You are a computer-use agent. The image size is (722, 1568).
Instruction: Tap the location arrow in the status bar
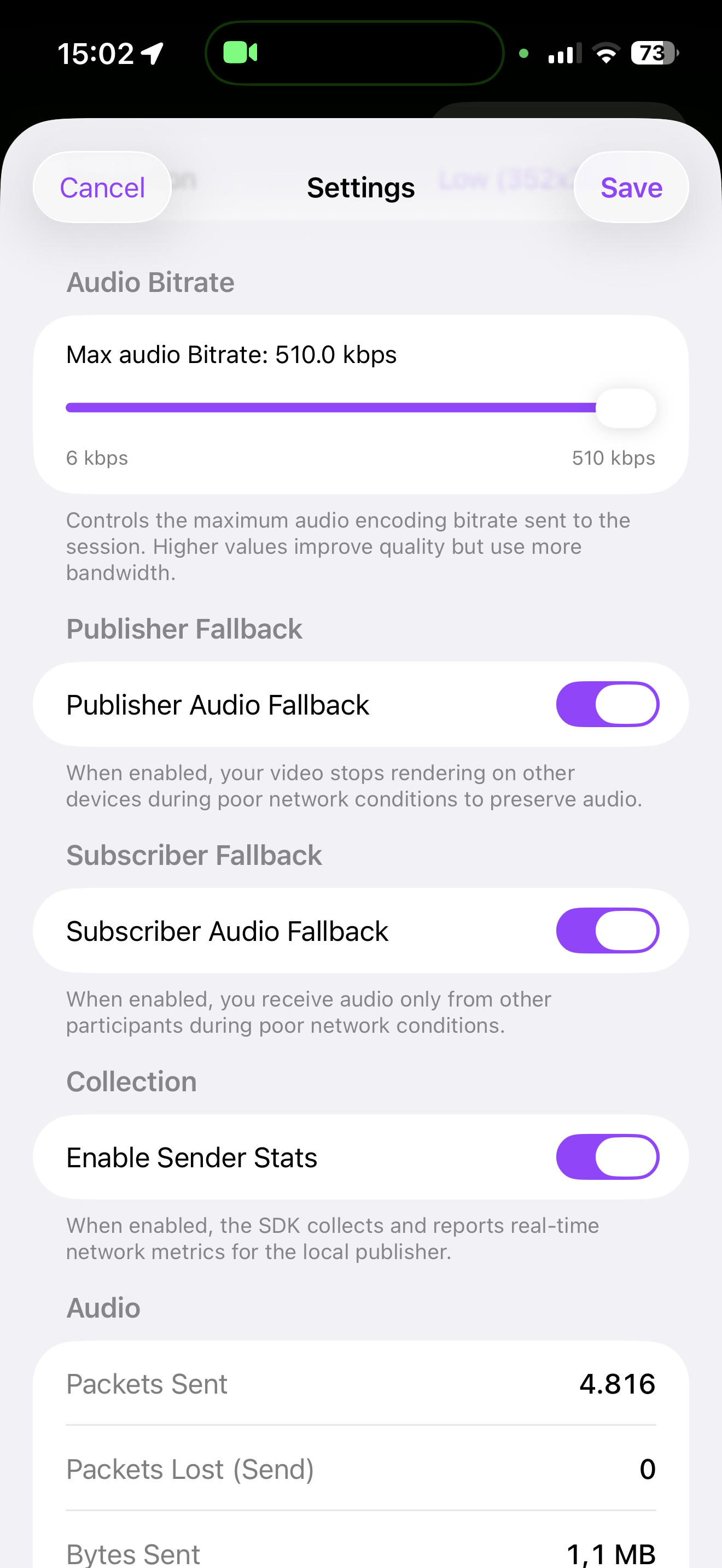[150, 52]
